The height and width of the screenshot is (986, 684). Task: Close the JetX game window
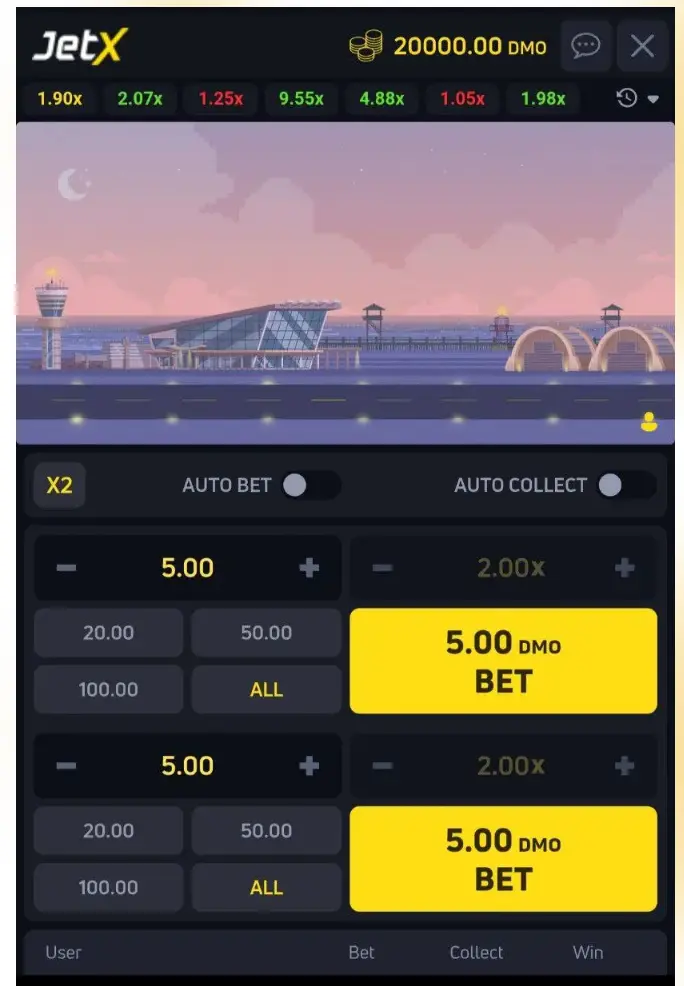pyautogui.click(x=642, y=46)
